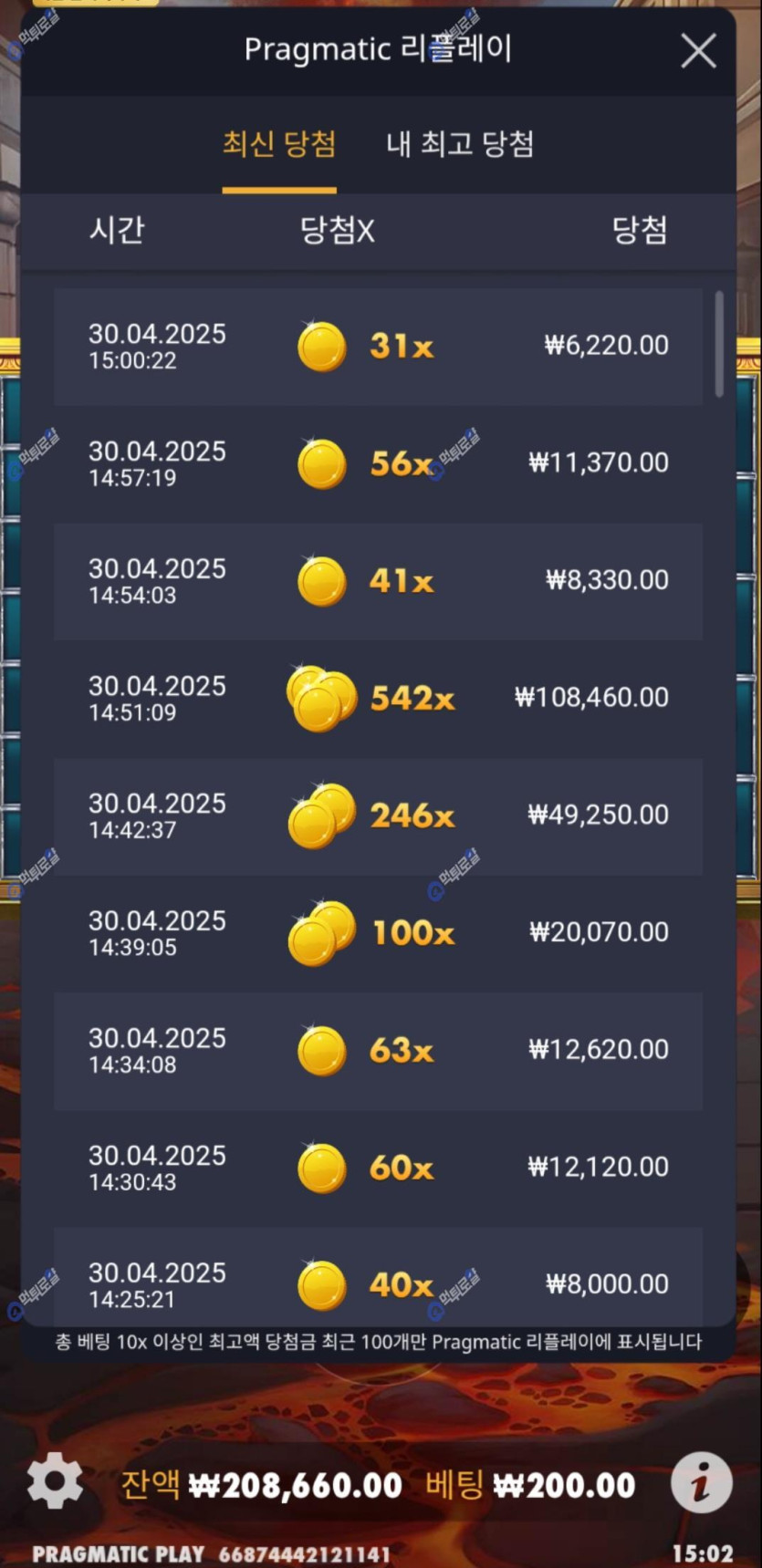Open the game settings gear

(x=55, y=1481)
